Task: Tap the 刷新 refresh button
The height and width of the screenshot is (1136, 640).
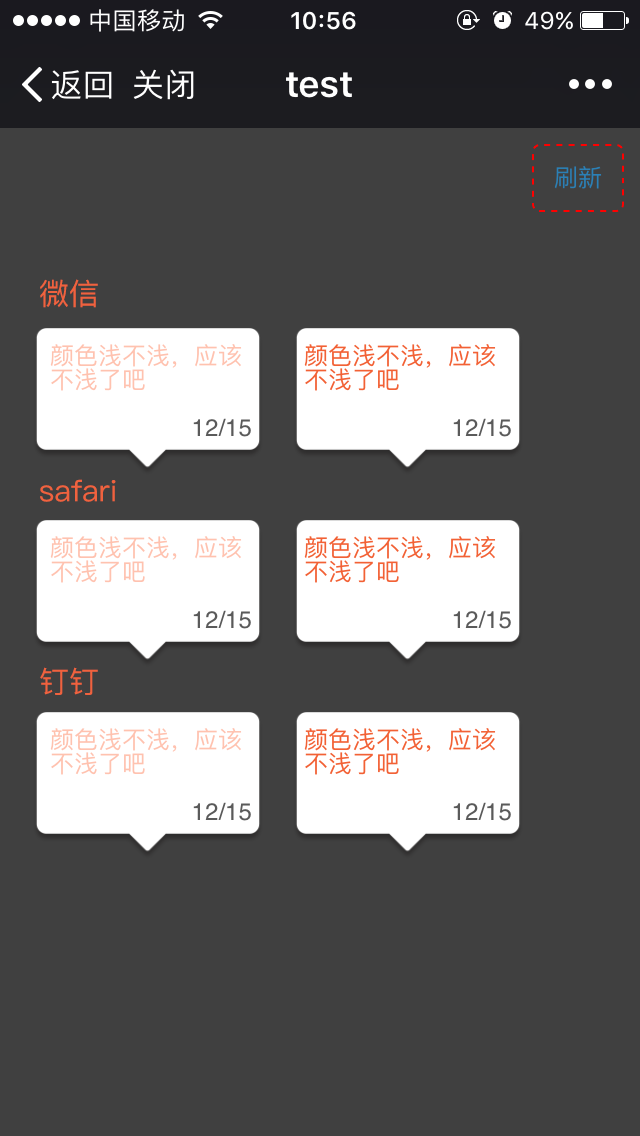Action: point(578,178)
